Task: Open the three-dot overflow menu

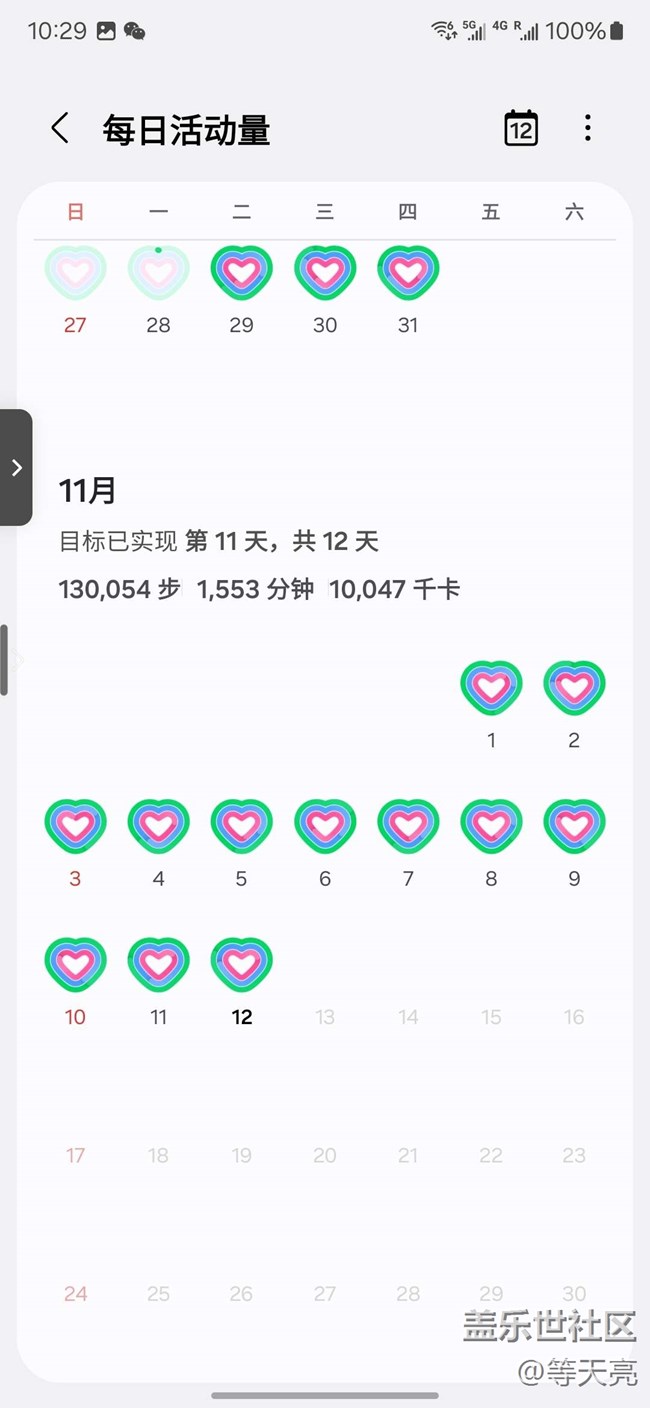Action: [x=588, y=128]
